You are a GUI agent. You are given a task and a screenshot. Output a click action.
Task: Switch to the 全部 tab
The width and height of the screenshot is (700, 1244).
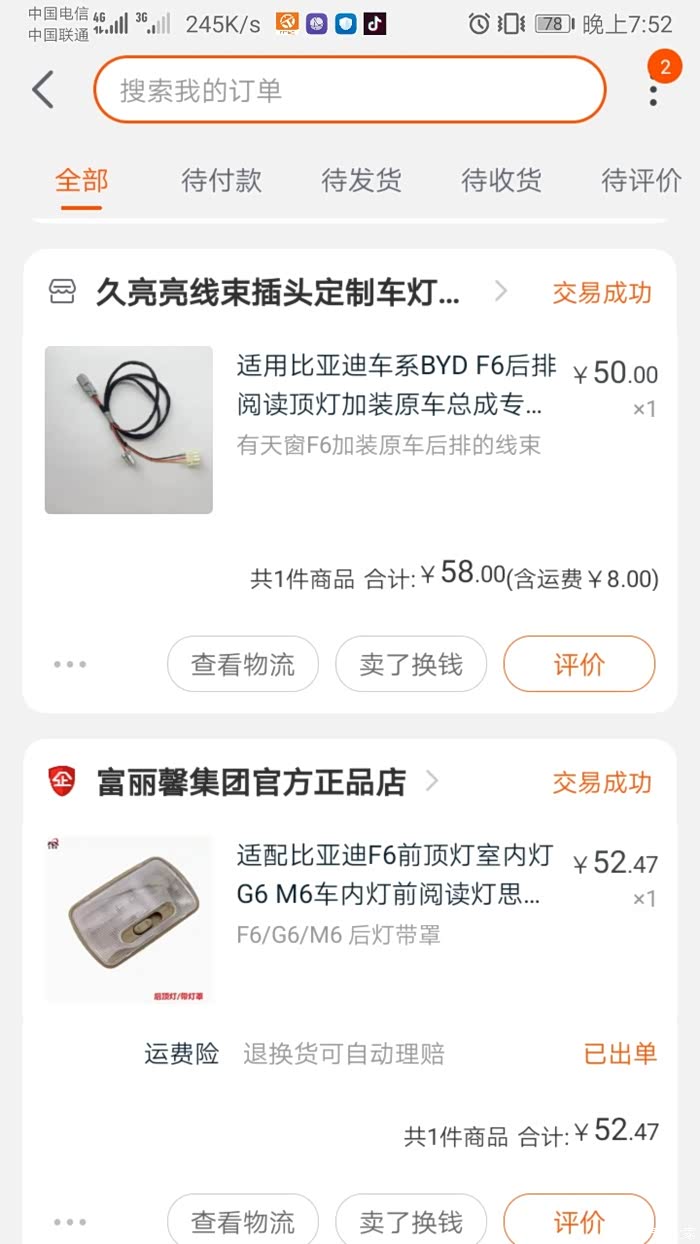81,181
